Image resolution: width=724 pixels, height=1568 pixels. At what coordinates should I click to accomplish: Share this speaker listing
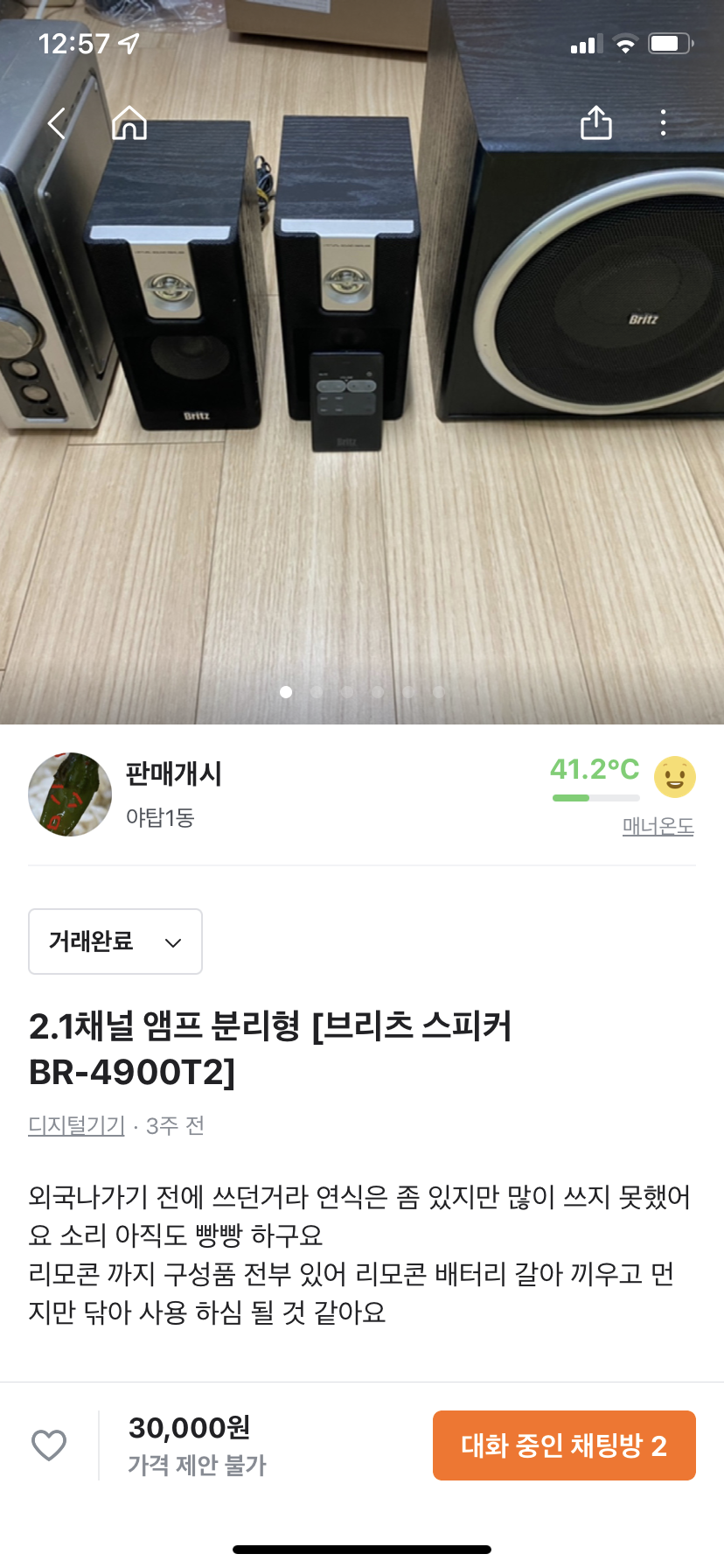pyautogui.click(x=596, y=123)
